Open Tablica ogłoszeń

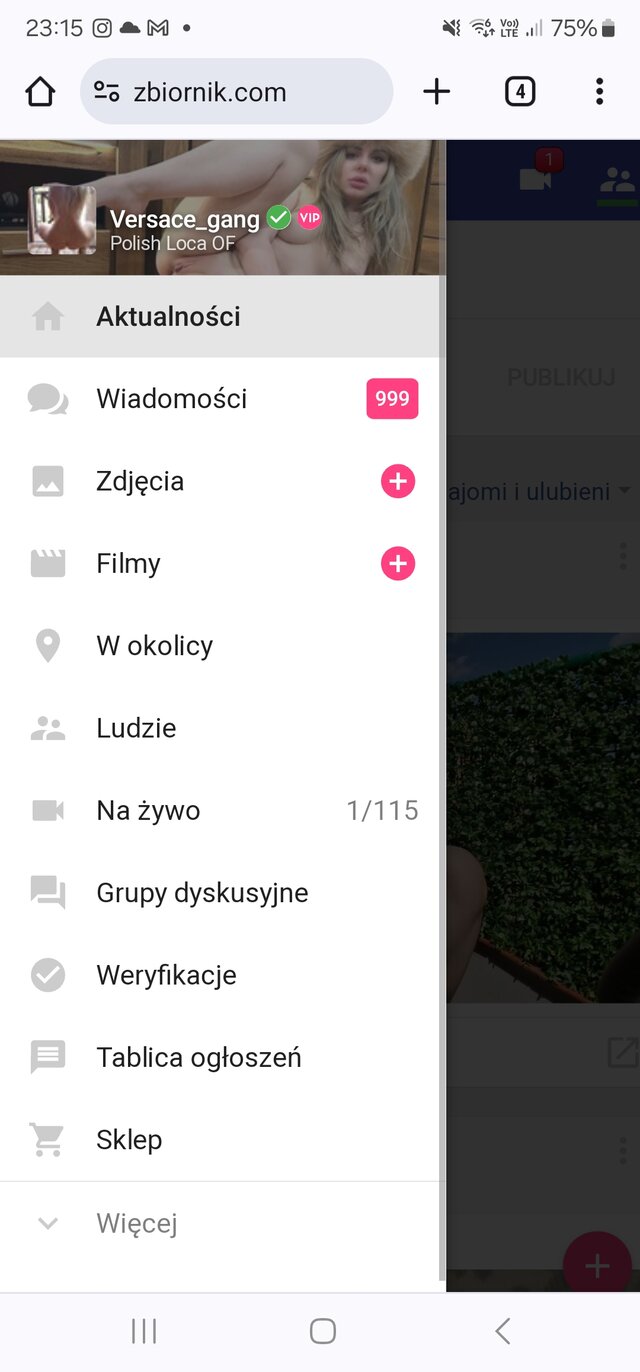pos(198,1057)
